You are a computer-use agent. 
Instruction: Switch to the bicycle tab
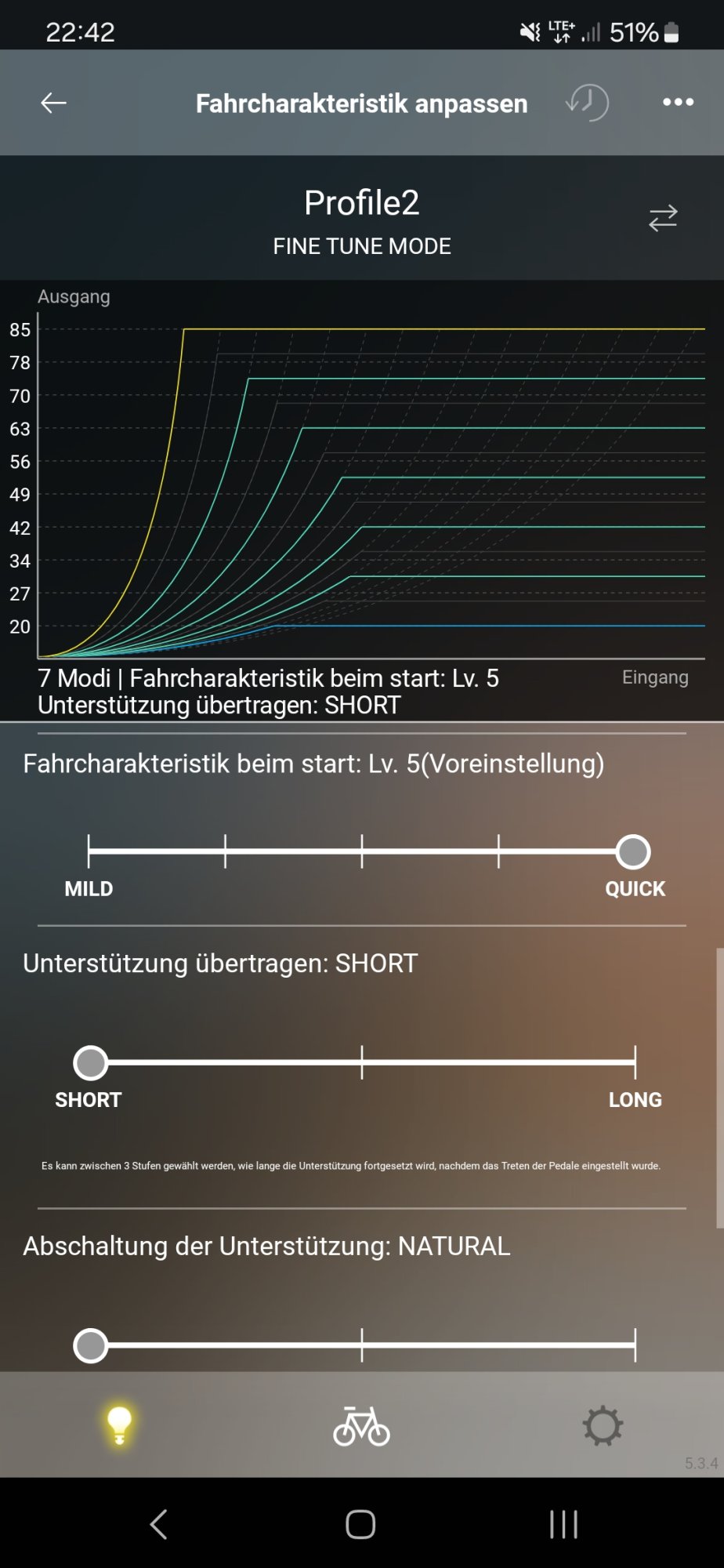point(361,1425)
